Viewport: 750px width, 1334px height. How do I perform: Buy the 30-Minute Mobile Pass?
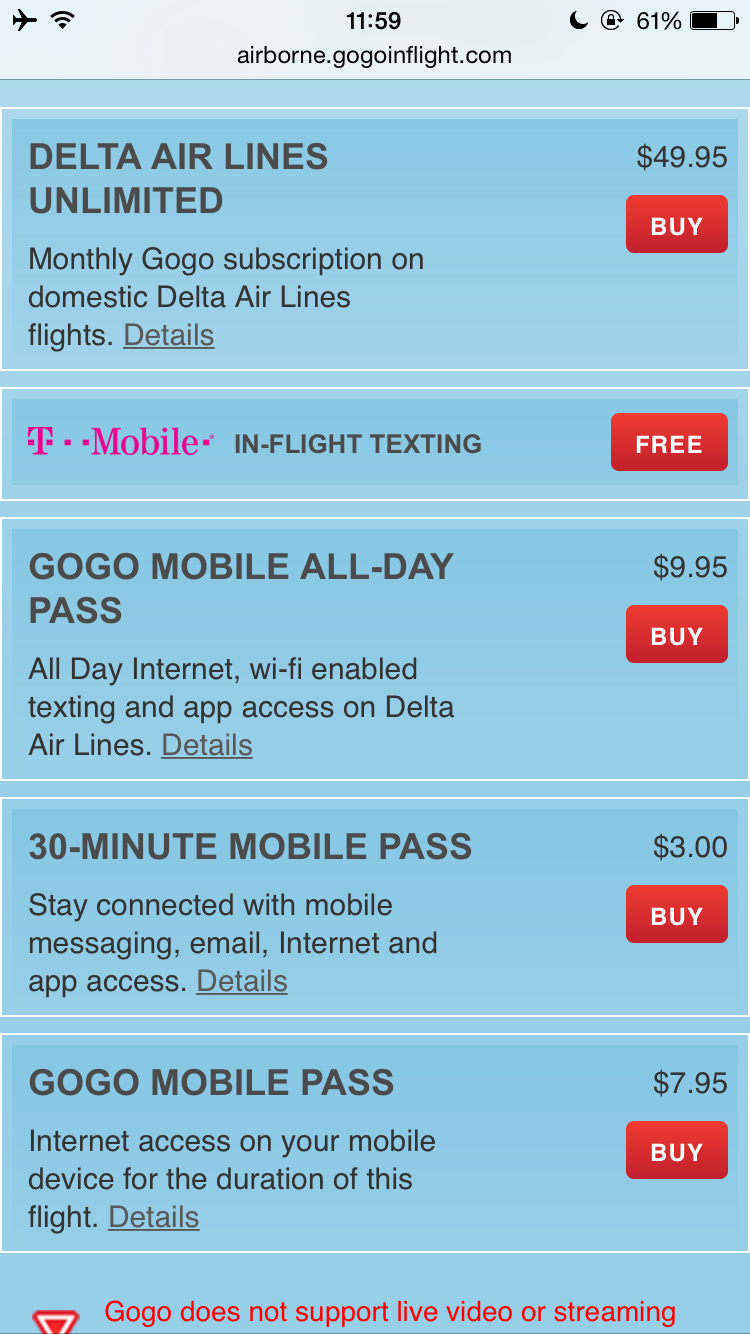click(x=676, y=914)
